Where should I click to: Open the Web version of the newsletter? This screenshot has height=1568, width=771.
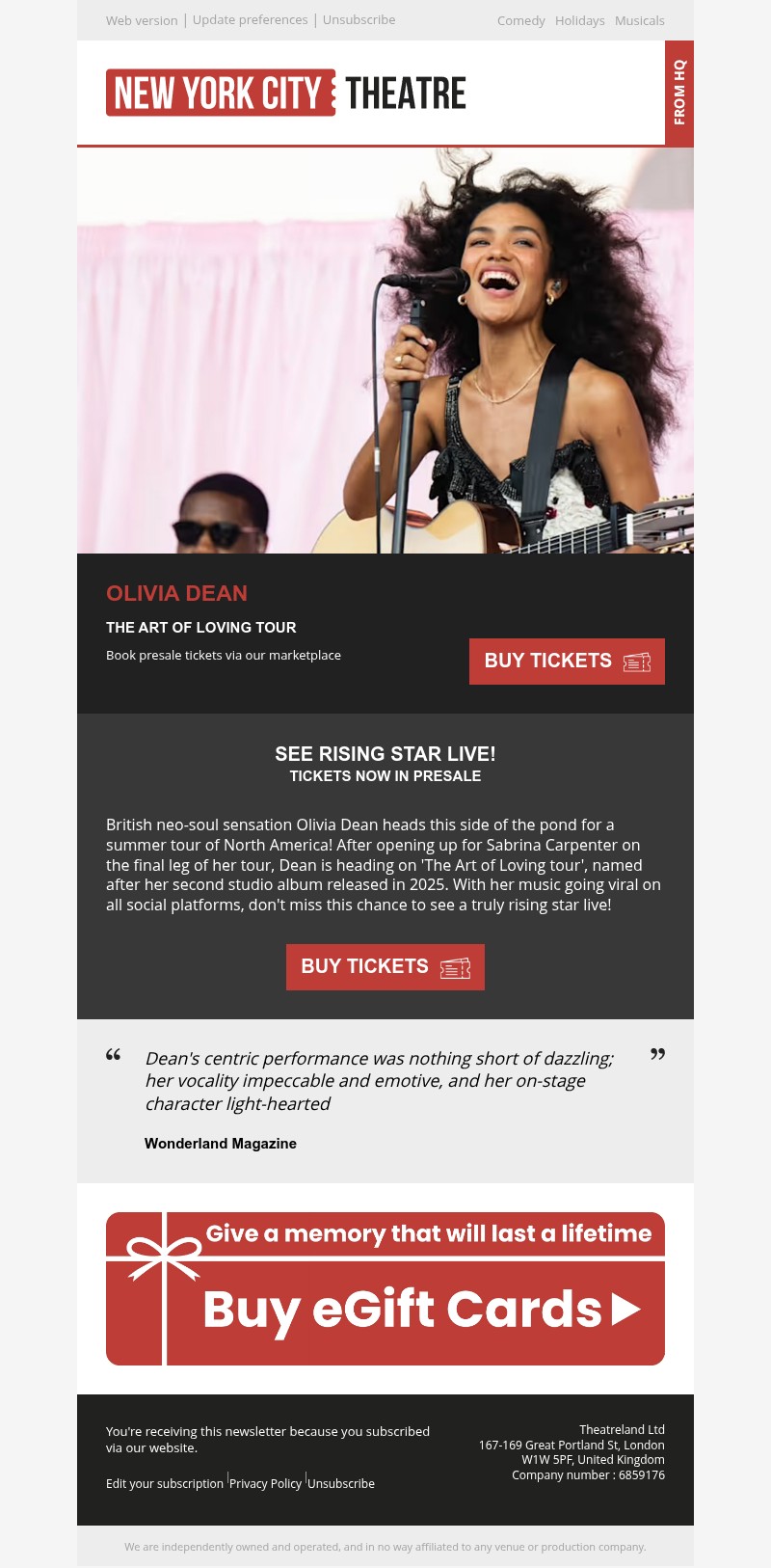click(142, 20)
